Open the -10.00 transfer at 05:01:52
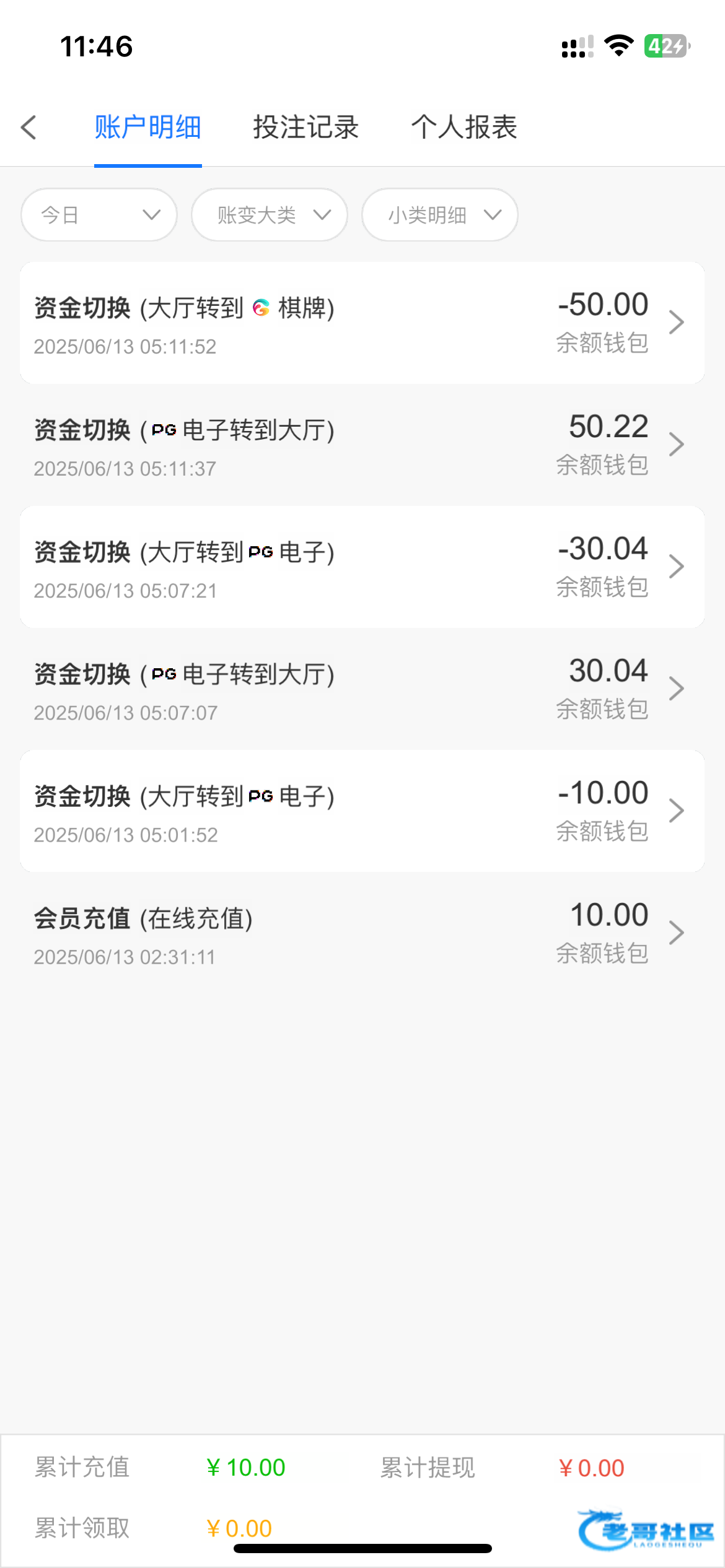 tap(362, 811)
